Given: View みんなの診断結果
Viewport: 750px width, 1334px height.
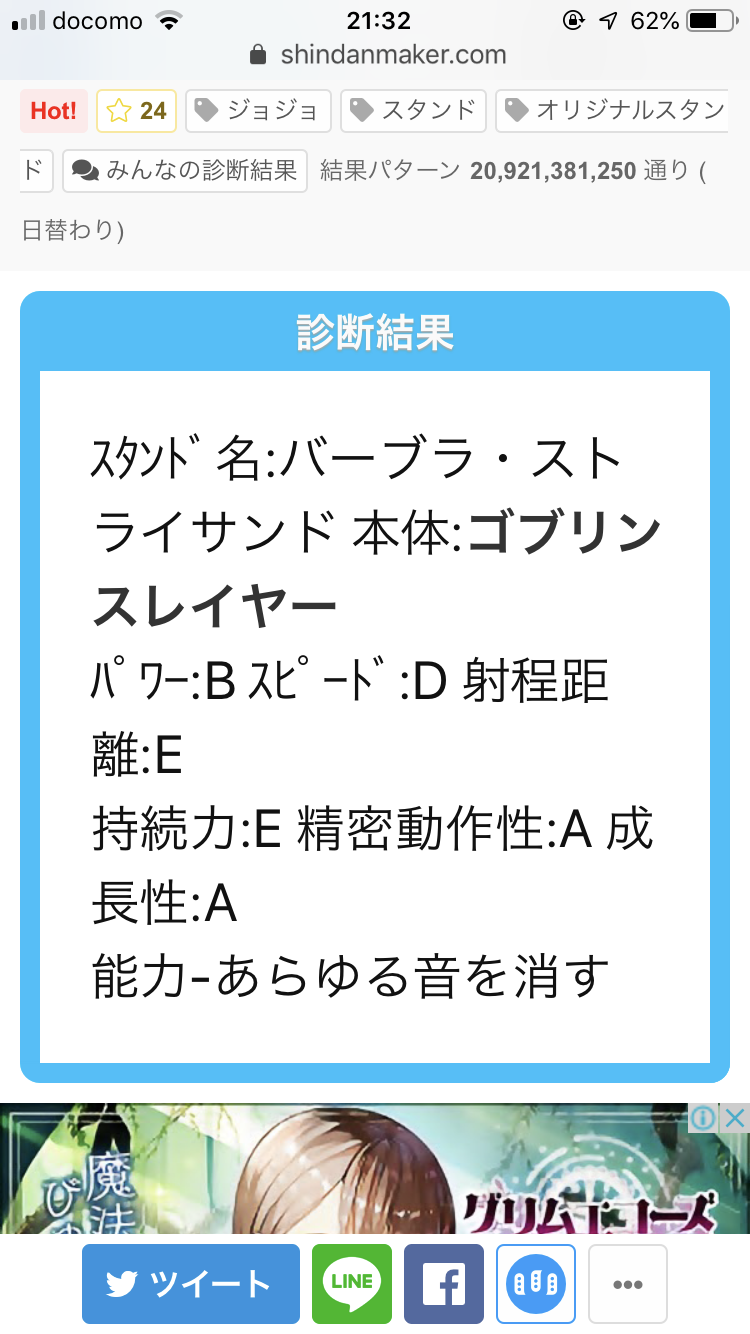Looking at the screenshot, I should pos(186,171).
